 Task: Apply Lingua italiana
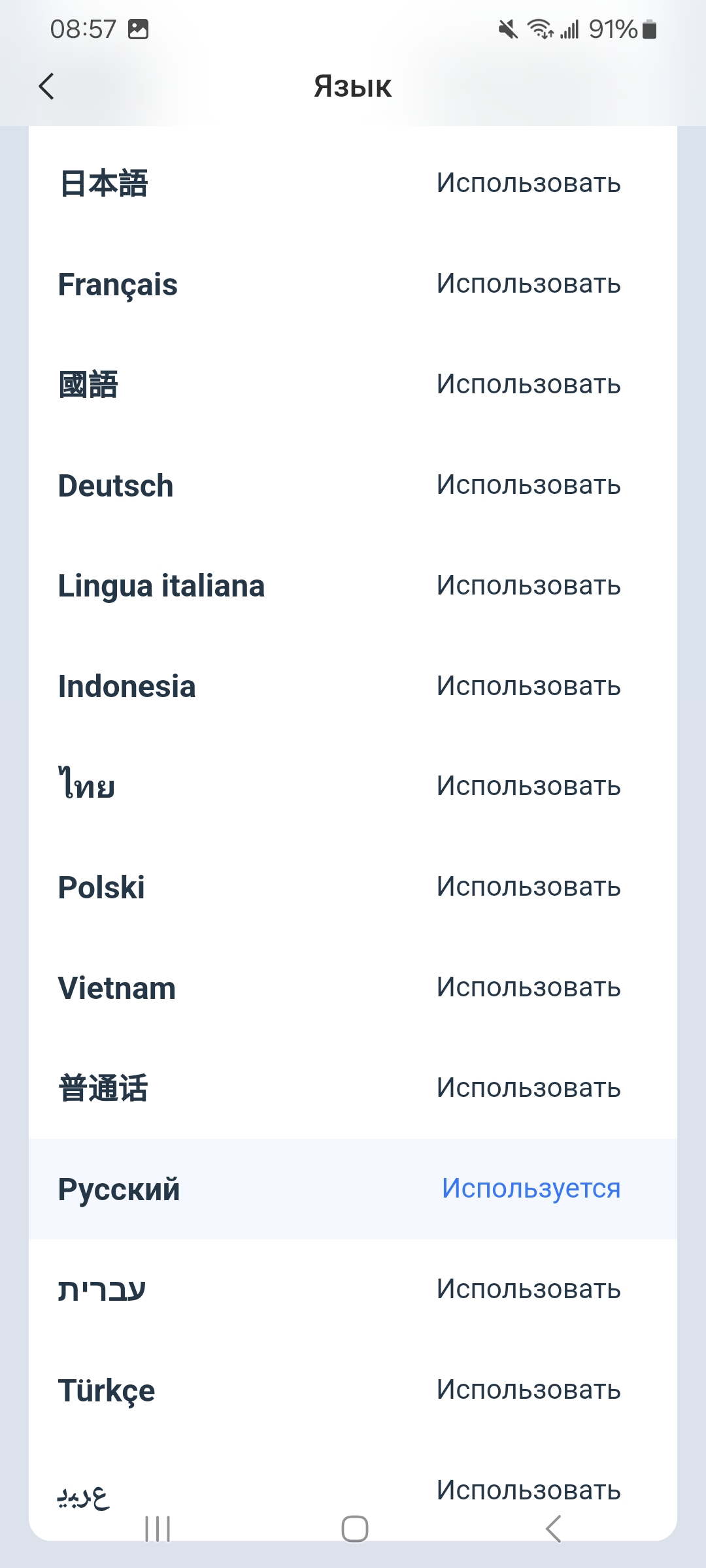point(353,585)
